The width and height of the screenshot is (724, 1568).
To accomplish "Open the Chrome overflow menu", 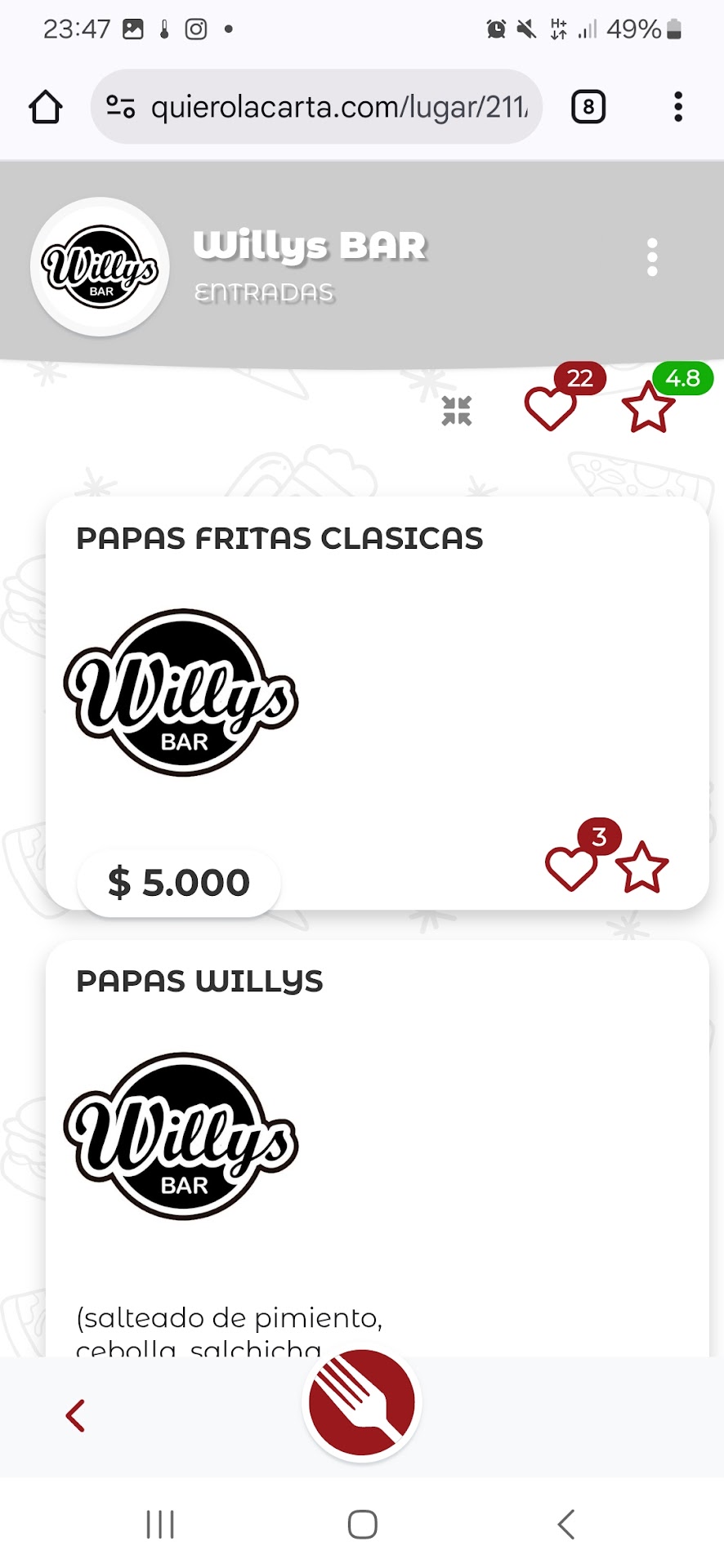I will pos(677,107).
